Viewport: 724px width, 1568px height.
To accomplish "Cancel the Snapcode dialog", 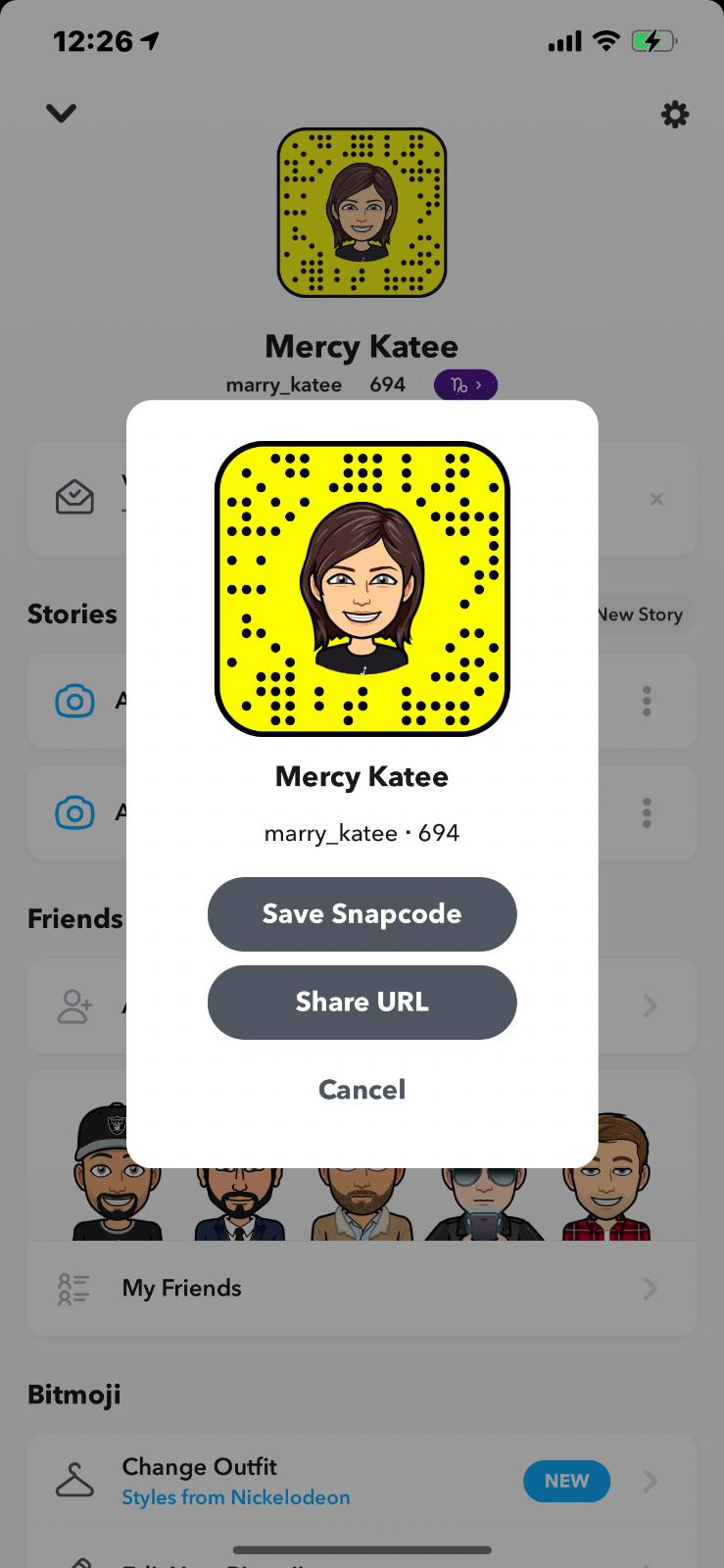I will 362,1090.
